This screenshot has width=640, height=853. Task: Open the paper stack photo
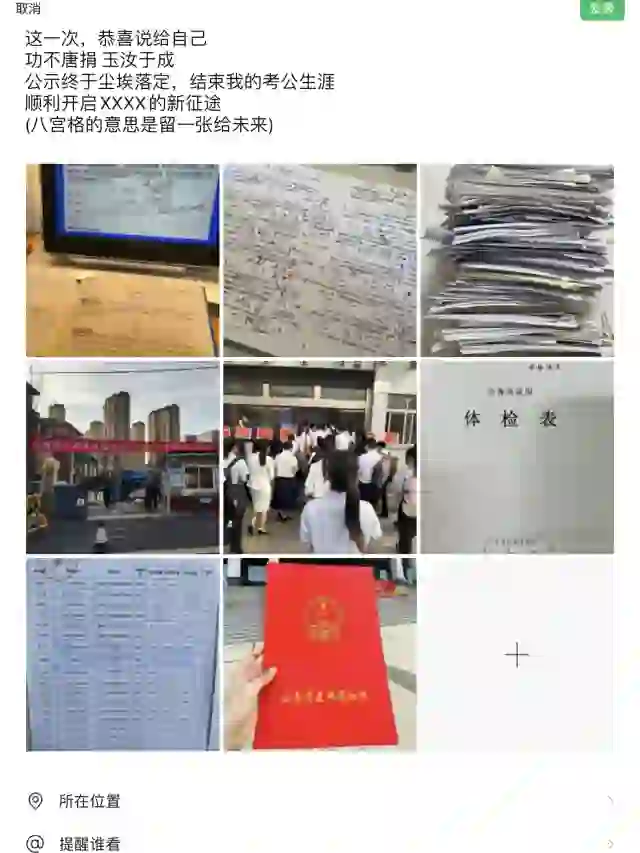pos(517,261)
